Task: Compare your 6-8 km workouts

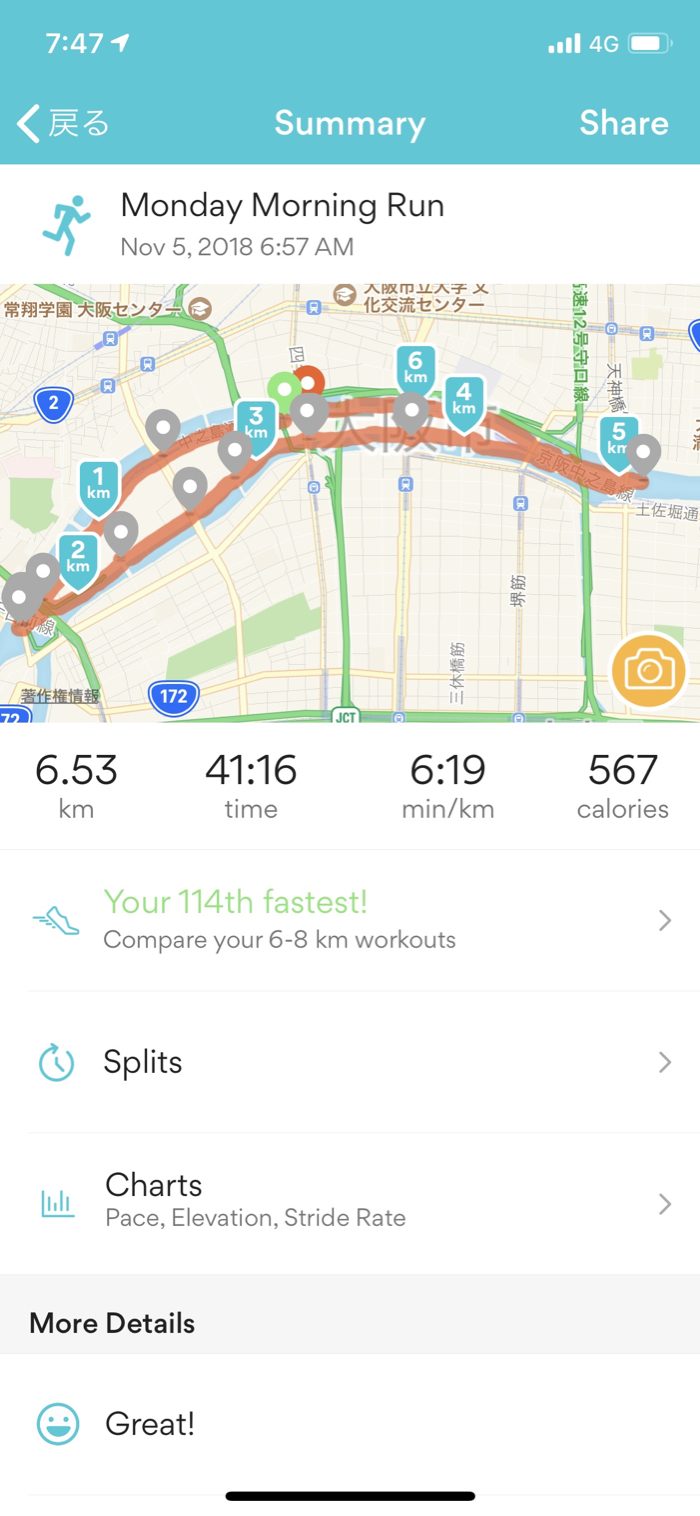Action: click(x=350, y=920)
